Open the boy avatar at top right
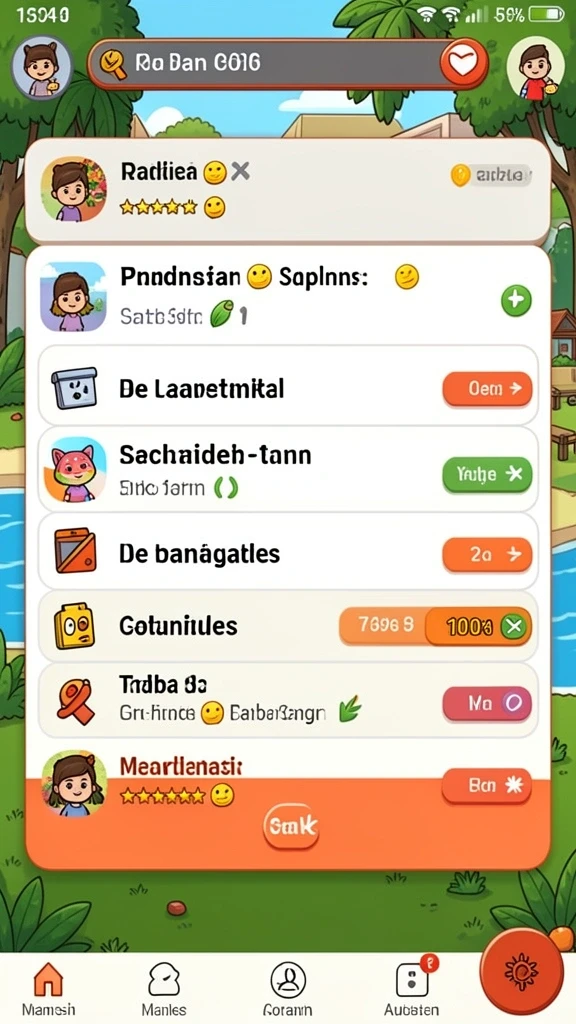 point(536,68)
